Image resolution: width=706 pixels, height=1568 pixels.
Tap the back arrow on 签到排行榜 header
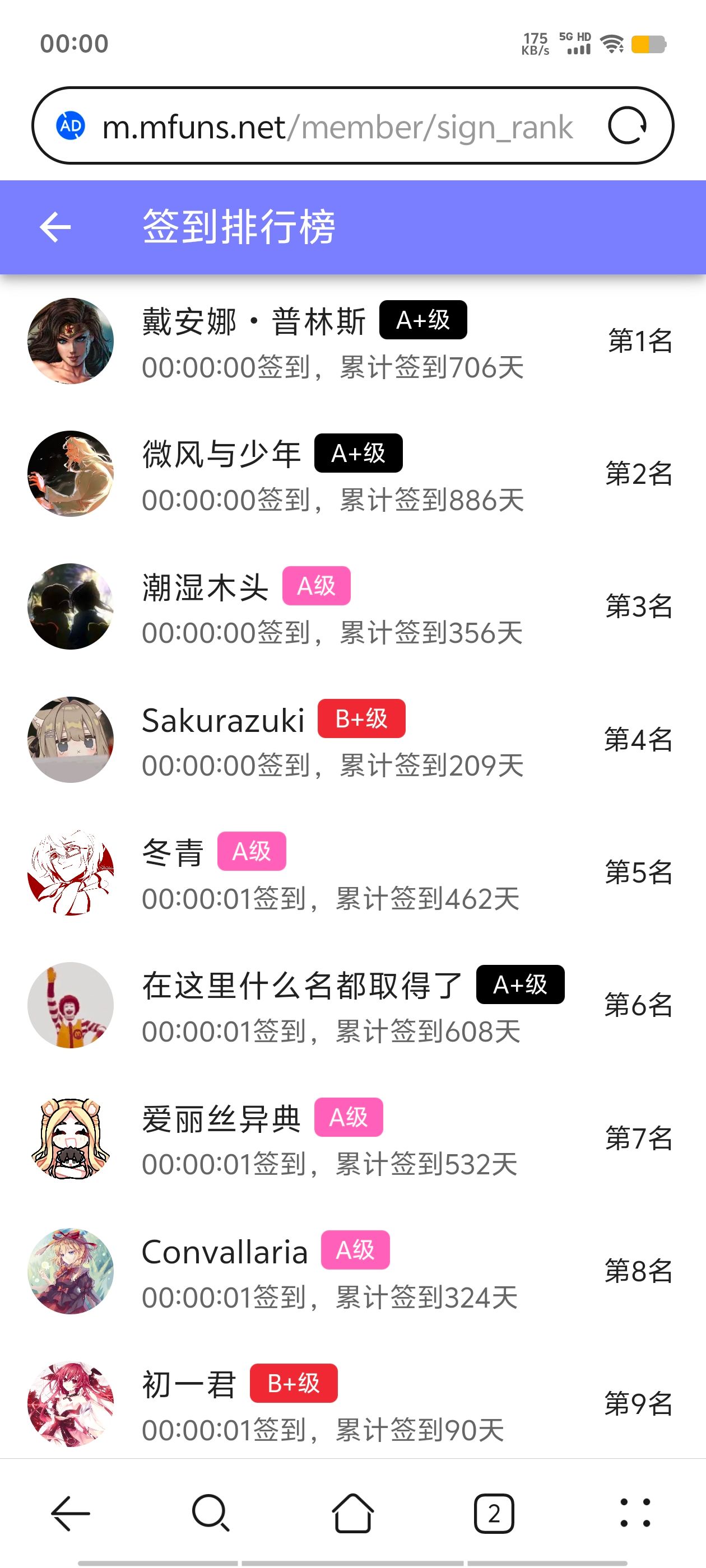[x=56, y=227]
